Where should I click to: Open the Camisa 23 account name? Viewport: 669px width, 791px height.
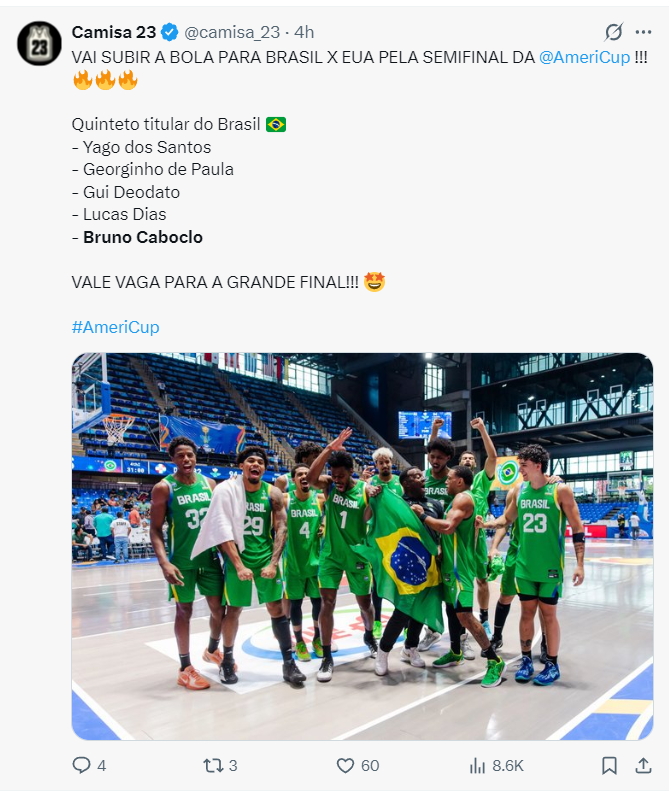point(110,32)
